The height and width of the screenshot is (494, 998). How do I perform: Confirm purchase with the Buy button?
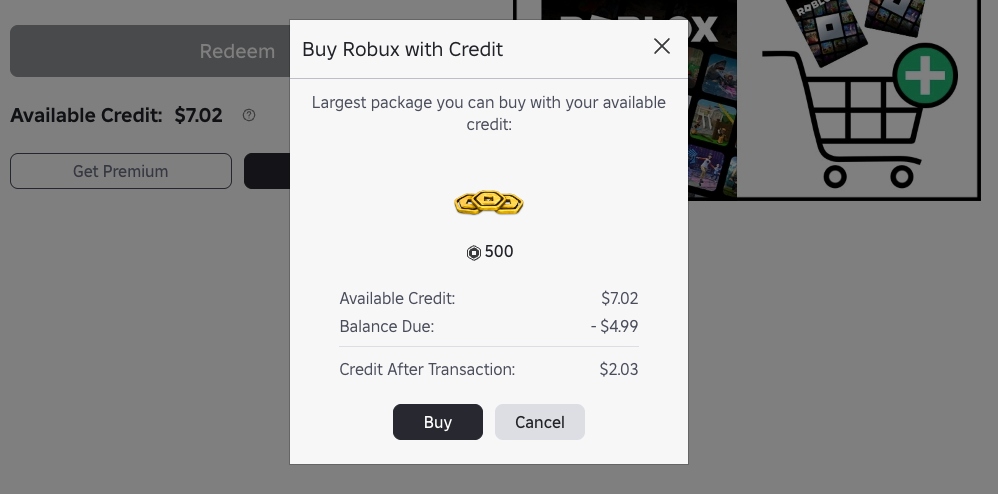click(x=437, y=422)
